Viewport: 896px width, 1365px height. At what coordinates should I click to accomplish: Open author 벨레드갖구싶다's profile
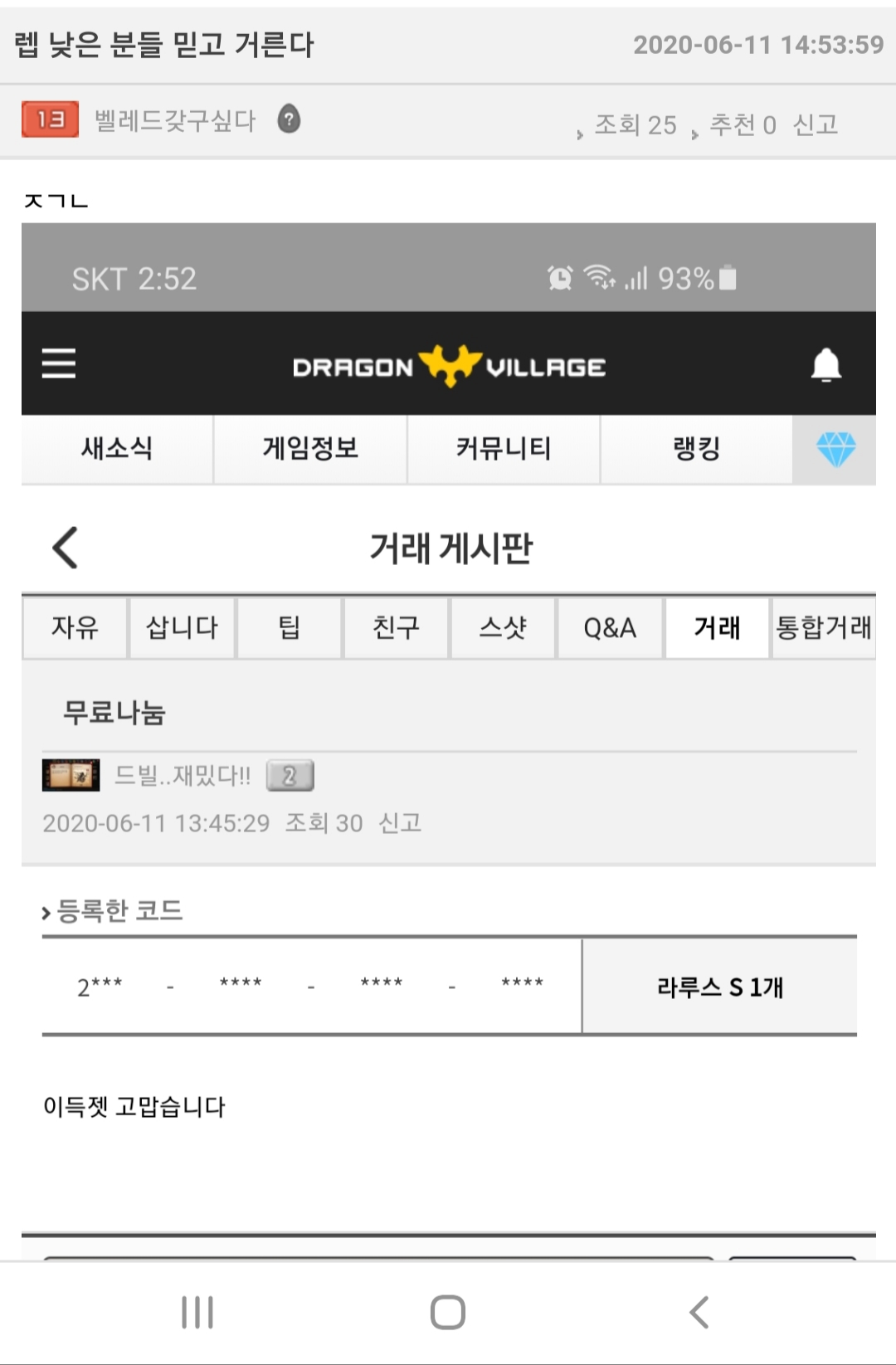175,120
